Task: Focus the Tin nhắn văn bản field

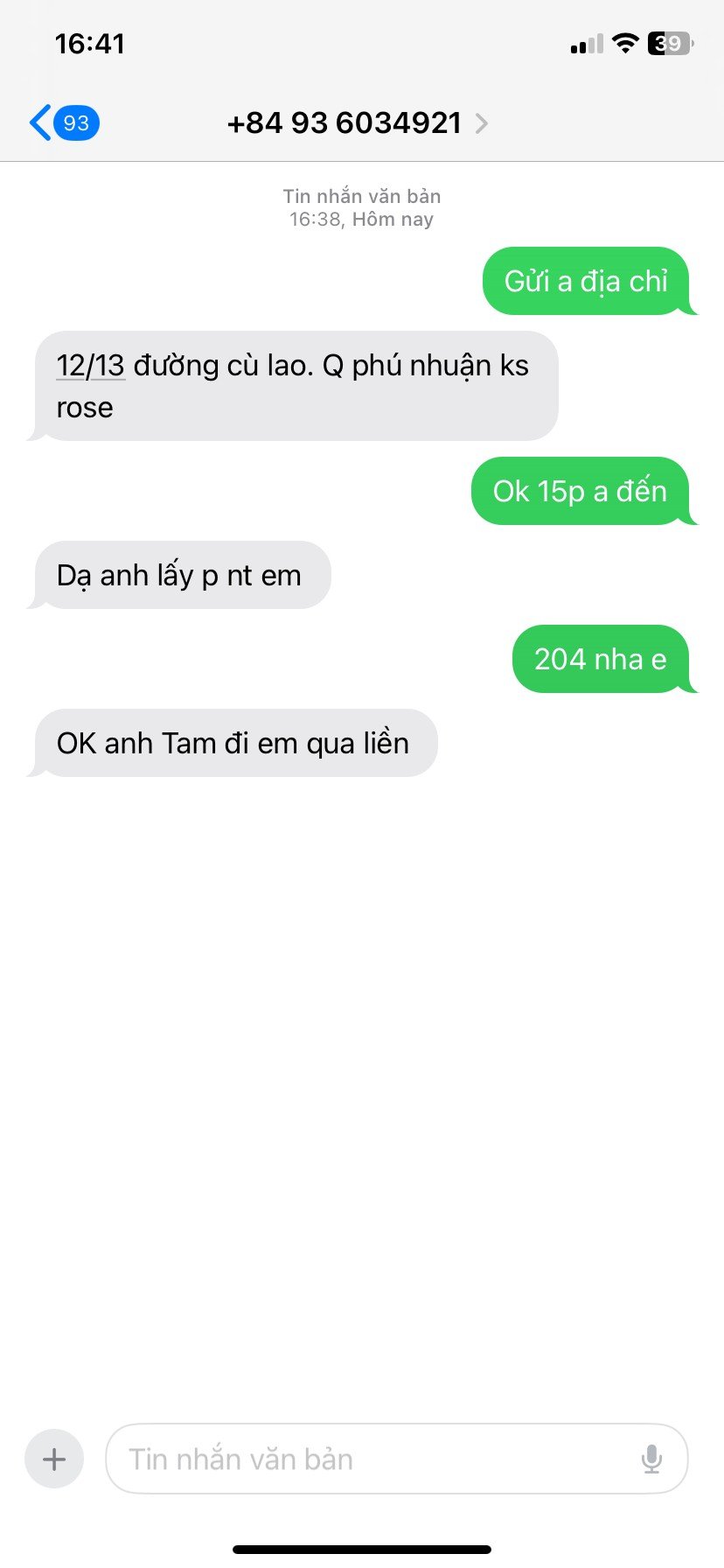Action: click(x=367, y=1459)
